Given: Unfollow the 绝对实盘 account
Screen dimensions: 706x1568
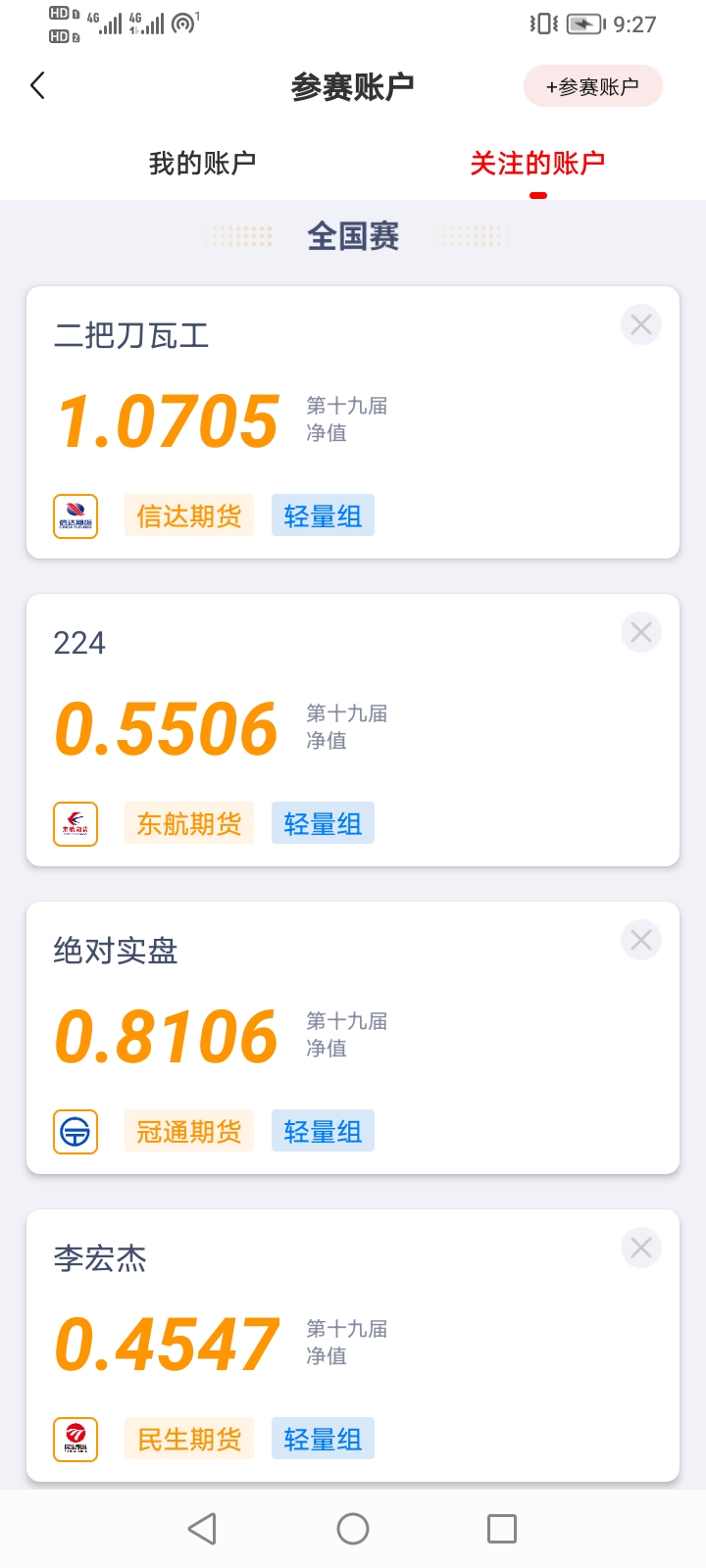Looking at the screenshot, I should tap(641, 940).
